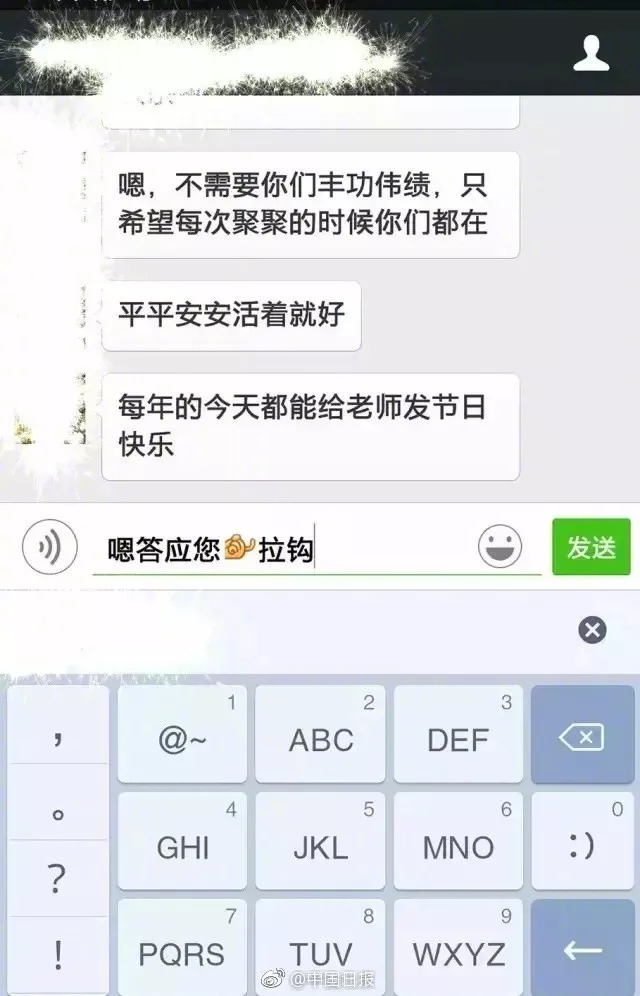Insert a question mark from punctuation column

[58, 879]
